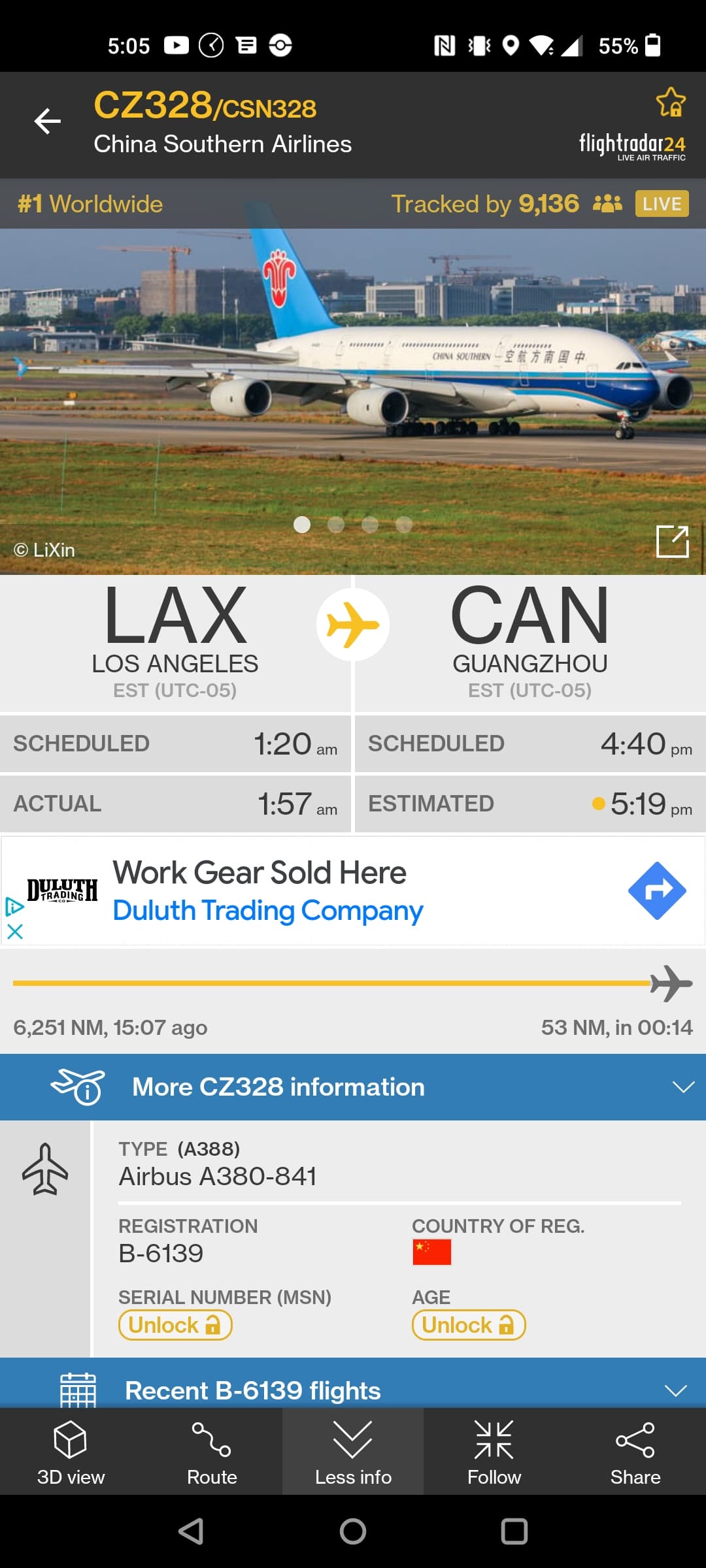Collapse More CZ328 information section
Viewport: 706px width, 1568px height.
(682, 1087)
